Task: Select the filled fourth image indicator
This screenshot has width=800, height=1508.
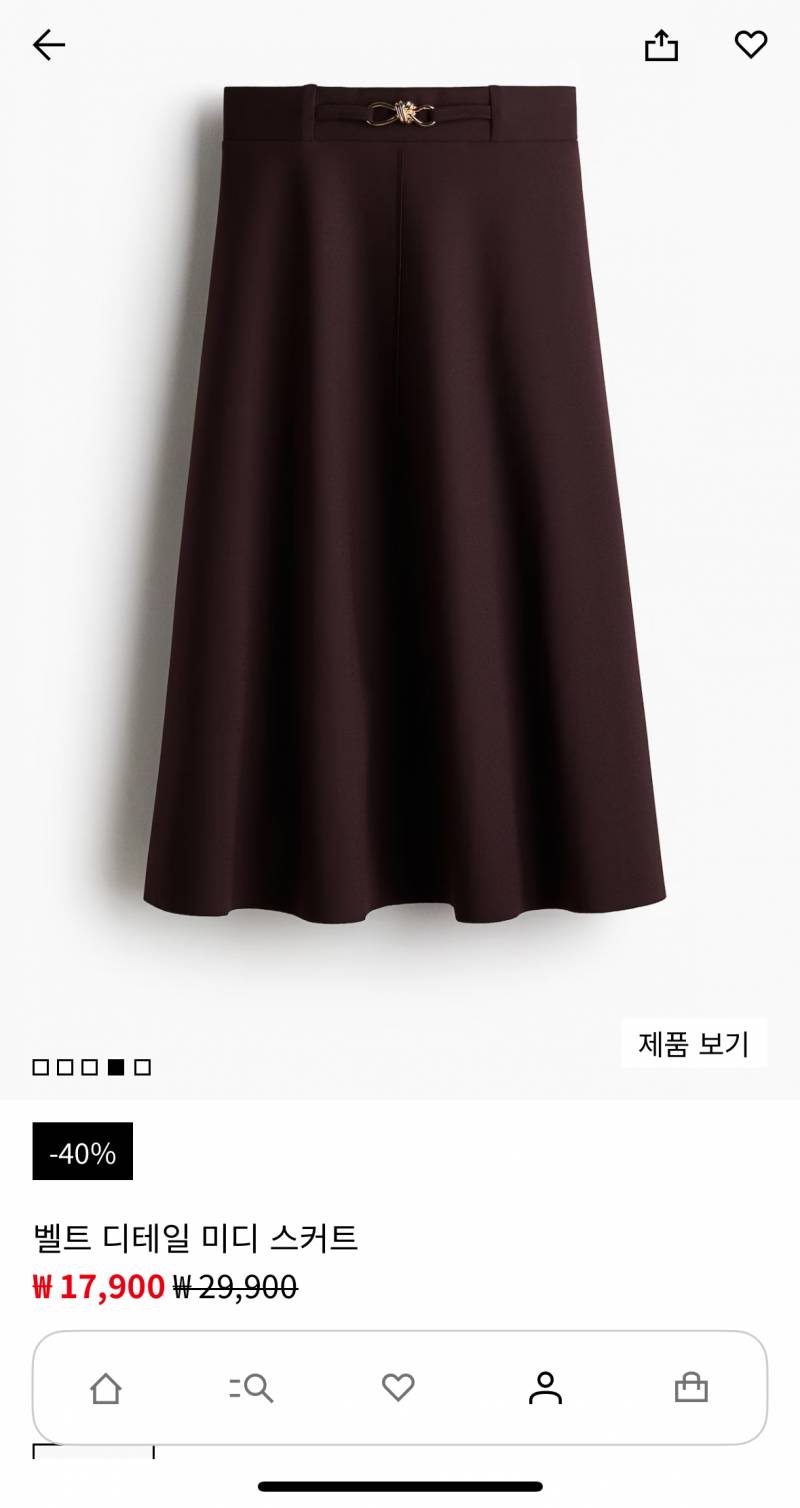Action: [x=114, y=1068]
